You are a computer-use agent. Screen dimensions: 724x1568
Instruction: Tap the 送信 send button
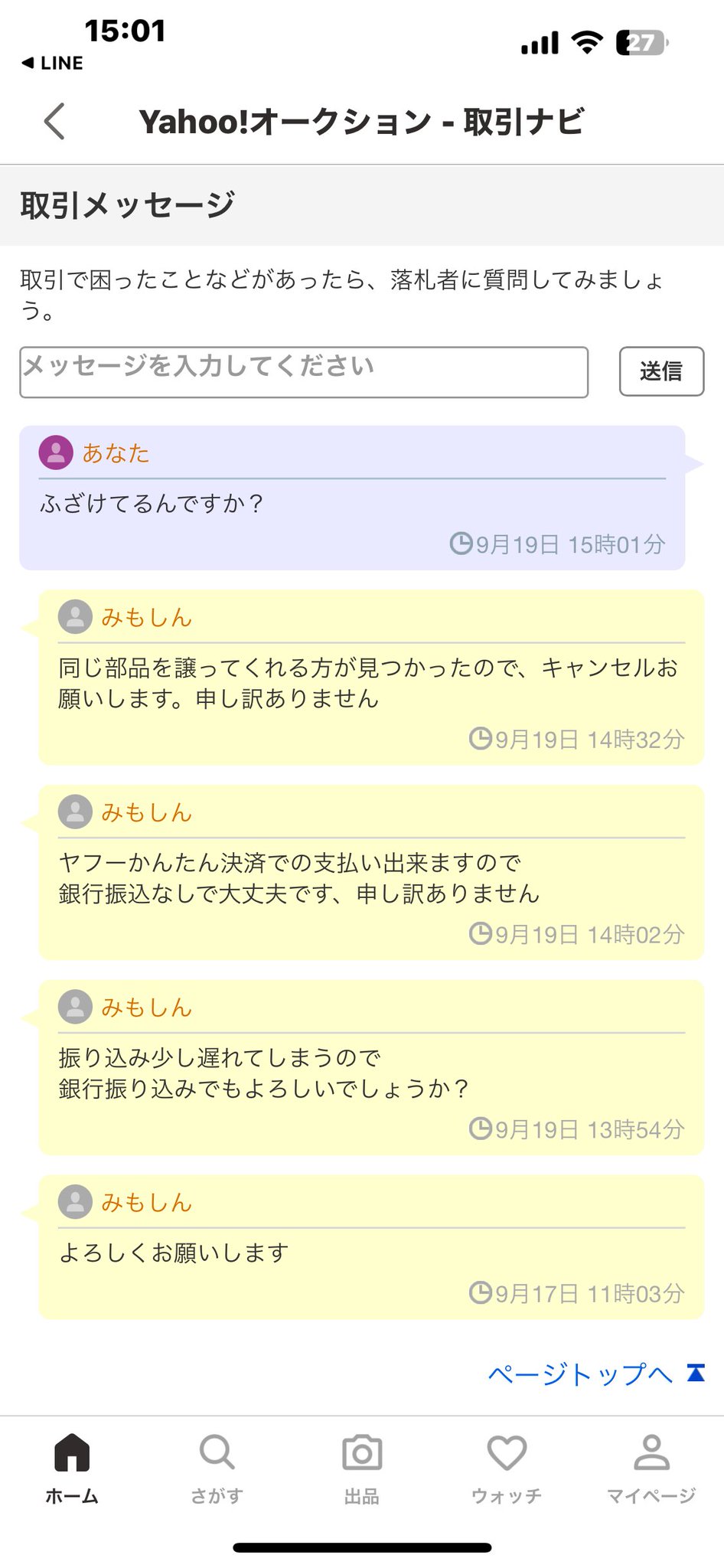tap(660, 371)
